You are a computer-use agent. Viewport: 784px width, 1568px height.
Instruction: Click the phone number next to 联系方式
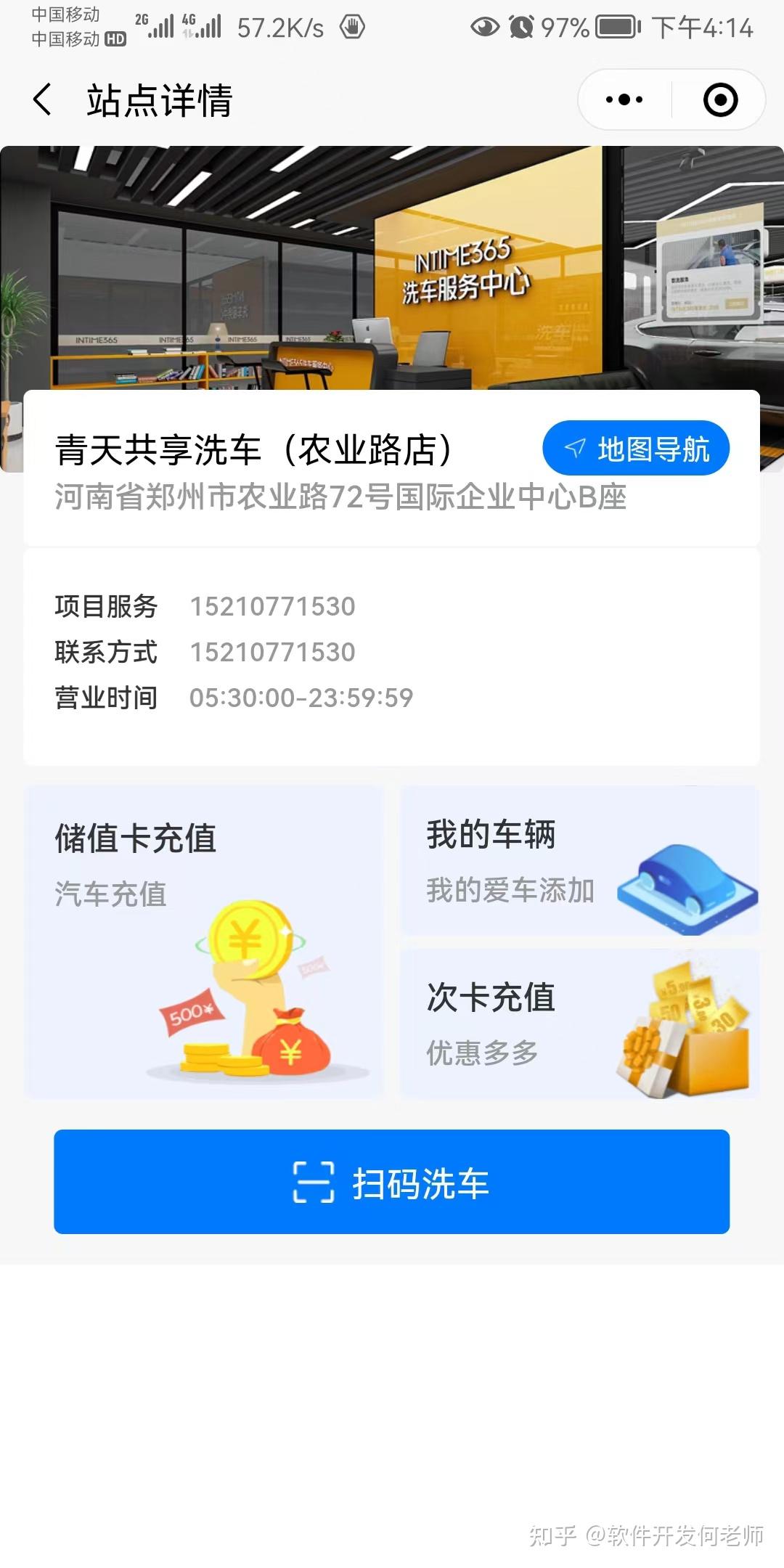[271, 653]
